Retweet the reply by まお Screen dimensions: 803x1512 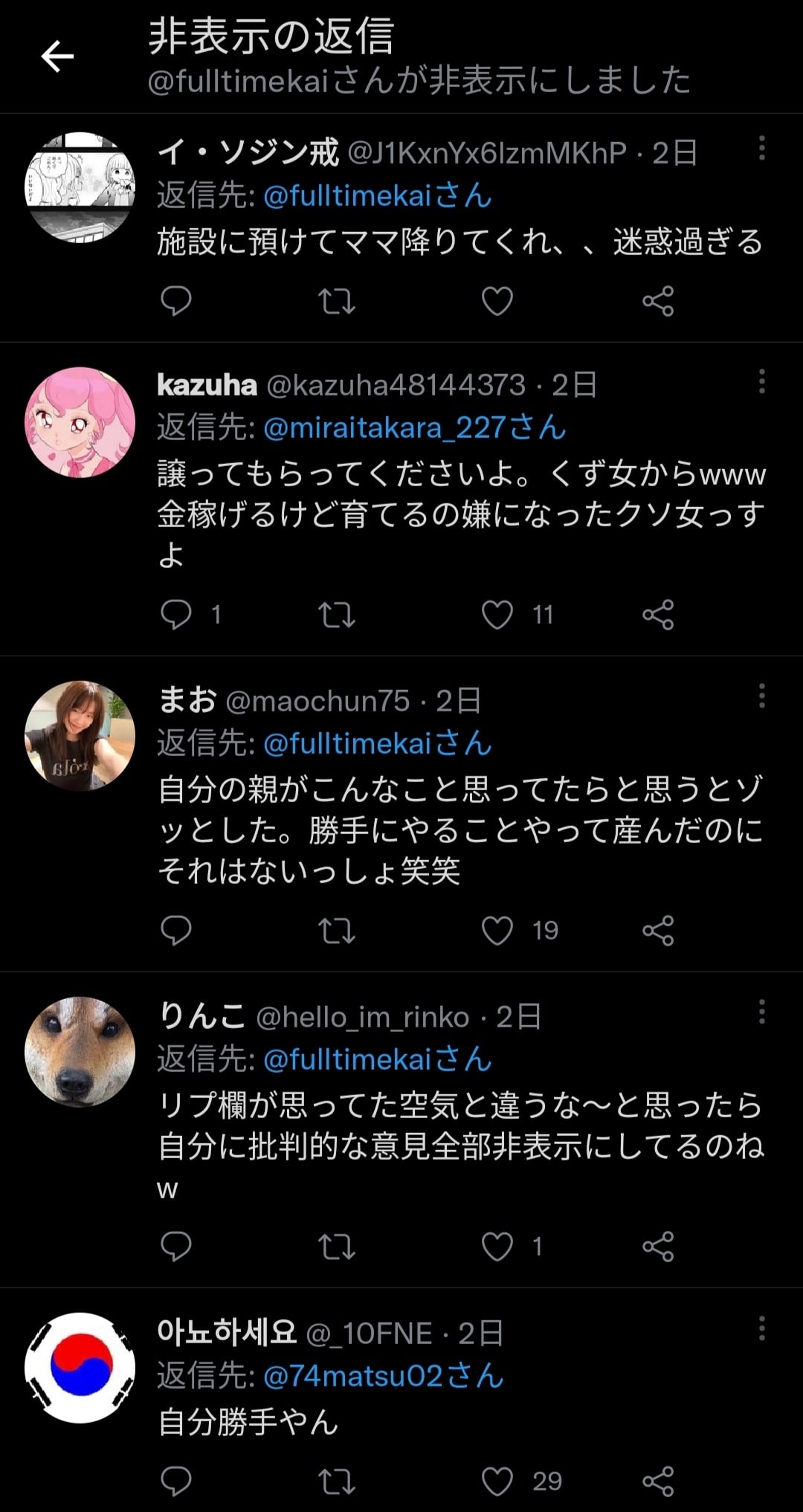click(336, 931)
